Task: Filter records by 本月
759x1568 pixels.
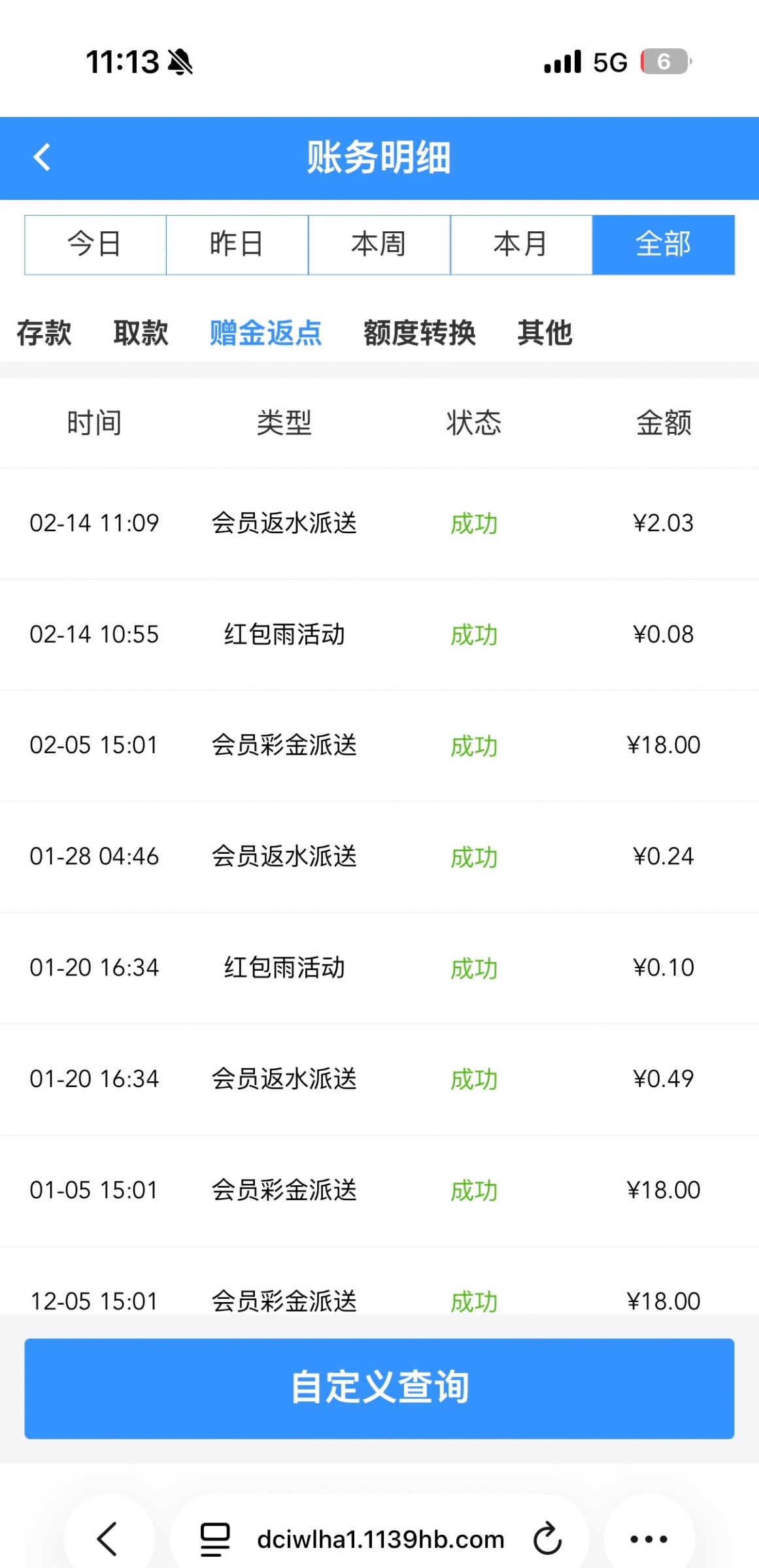Action: click(521, 244)
